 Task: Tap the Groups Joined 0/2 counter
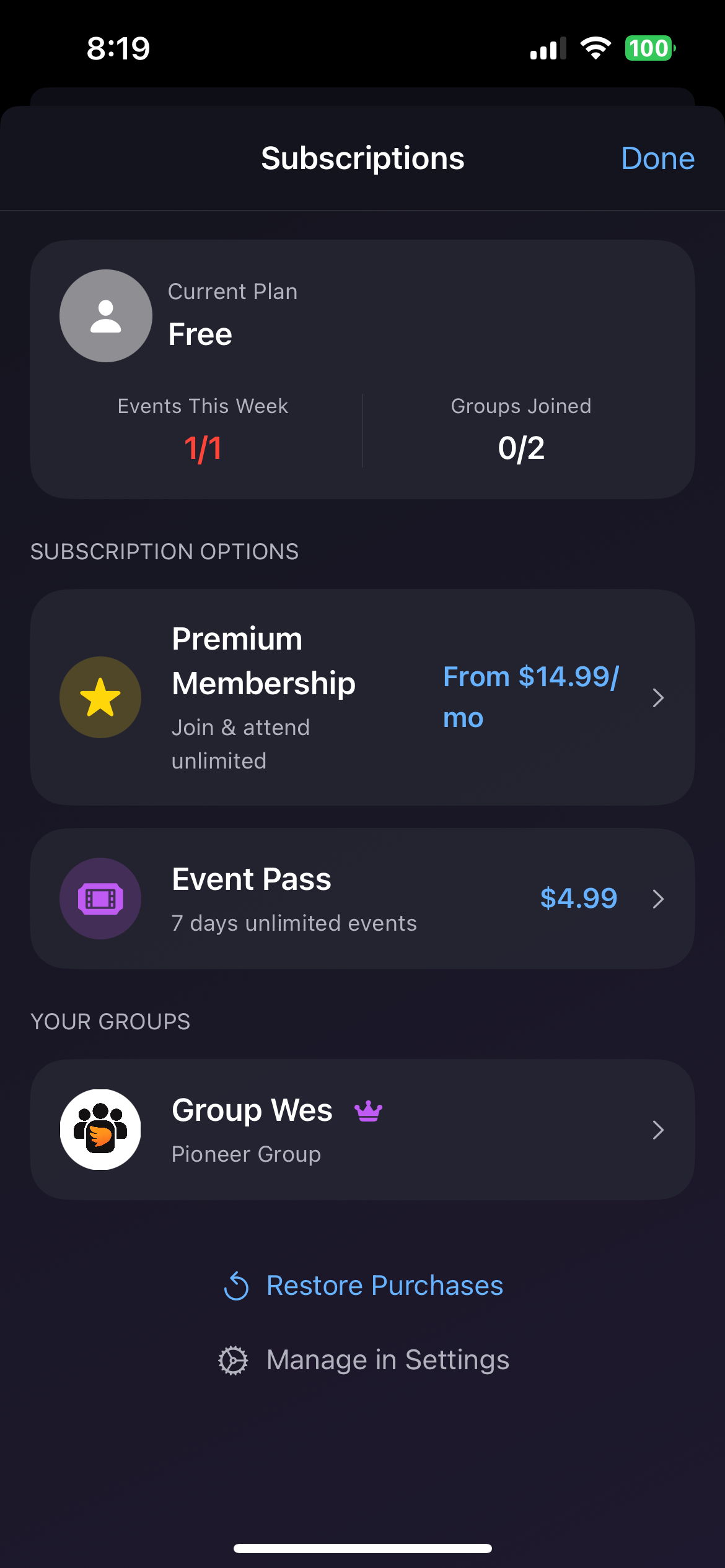coord(521,447)
